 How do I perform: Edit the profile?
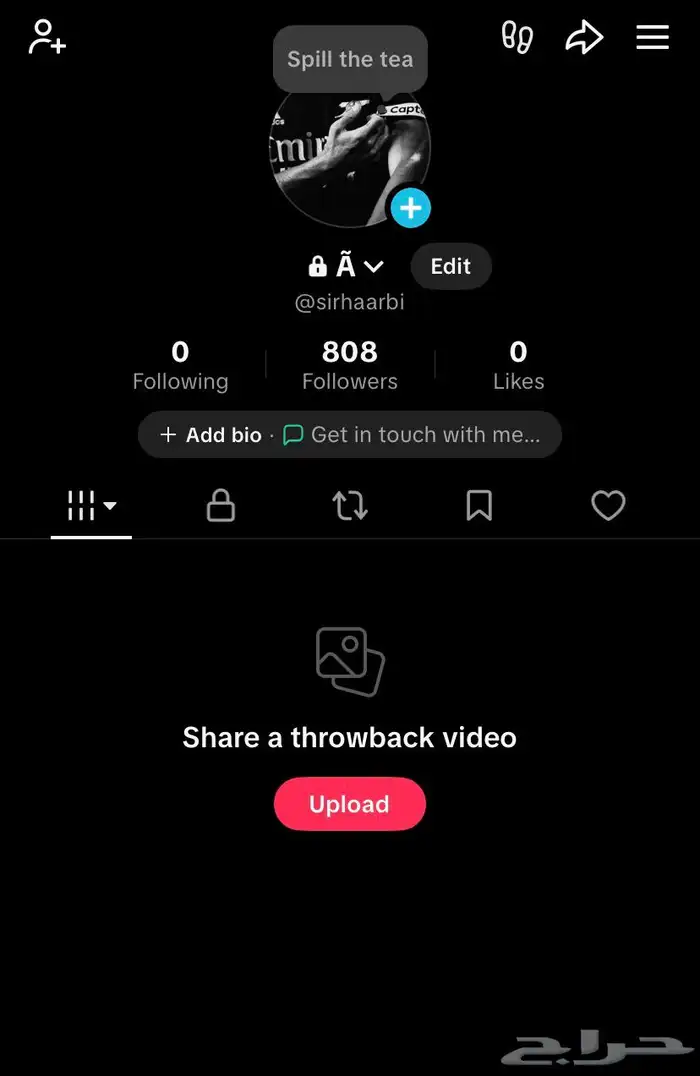pyautogui.click(x=450, y=266)
